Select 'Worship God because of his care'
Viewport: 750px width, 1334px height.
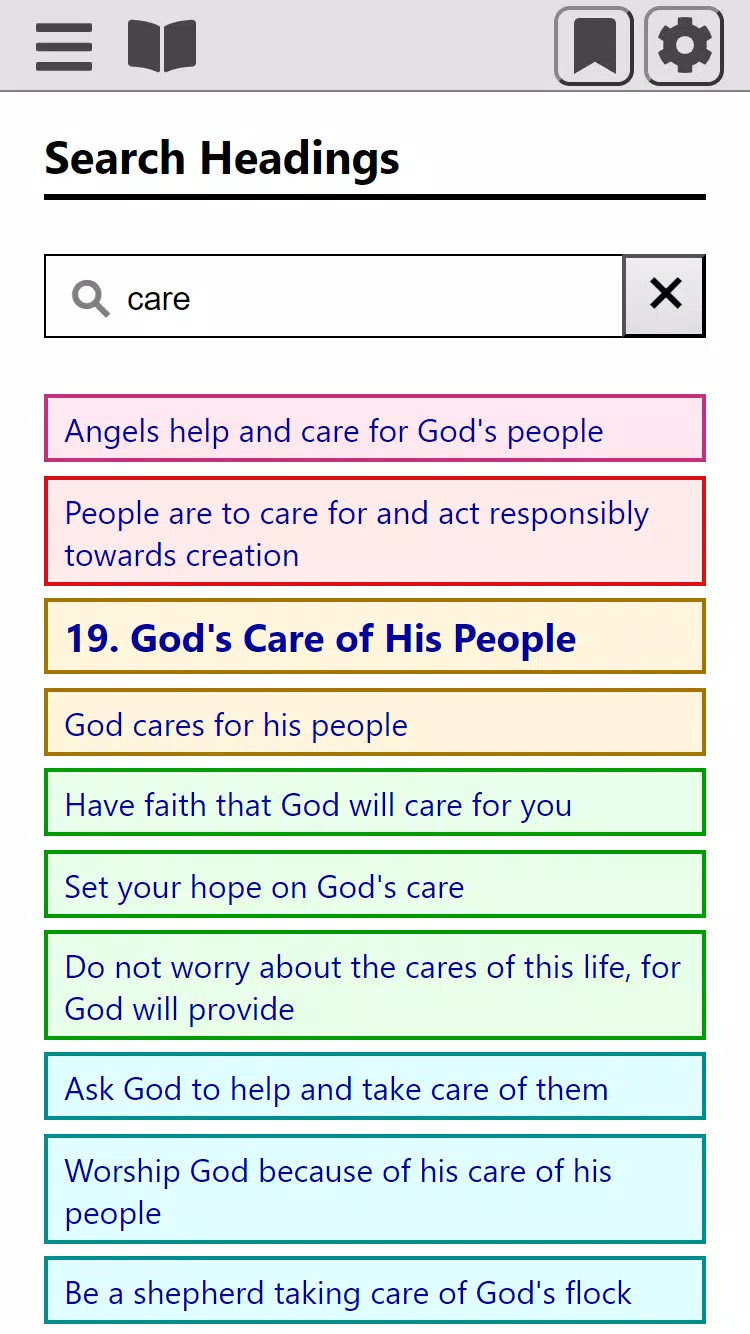[375, 1190]
